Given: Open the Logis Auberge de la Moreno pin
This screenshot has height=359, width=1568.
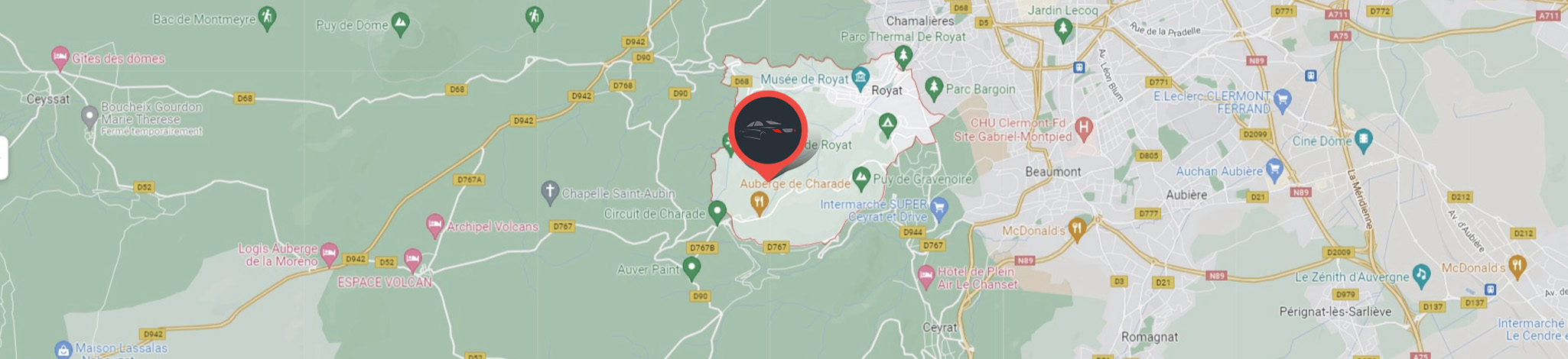Looking at the screenshot, I should [330, 253].
